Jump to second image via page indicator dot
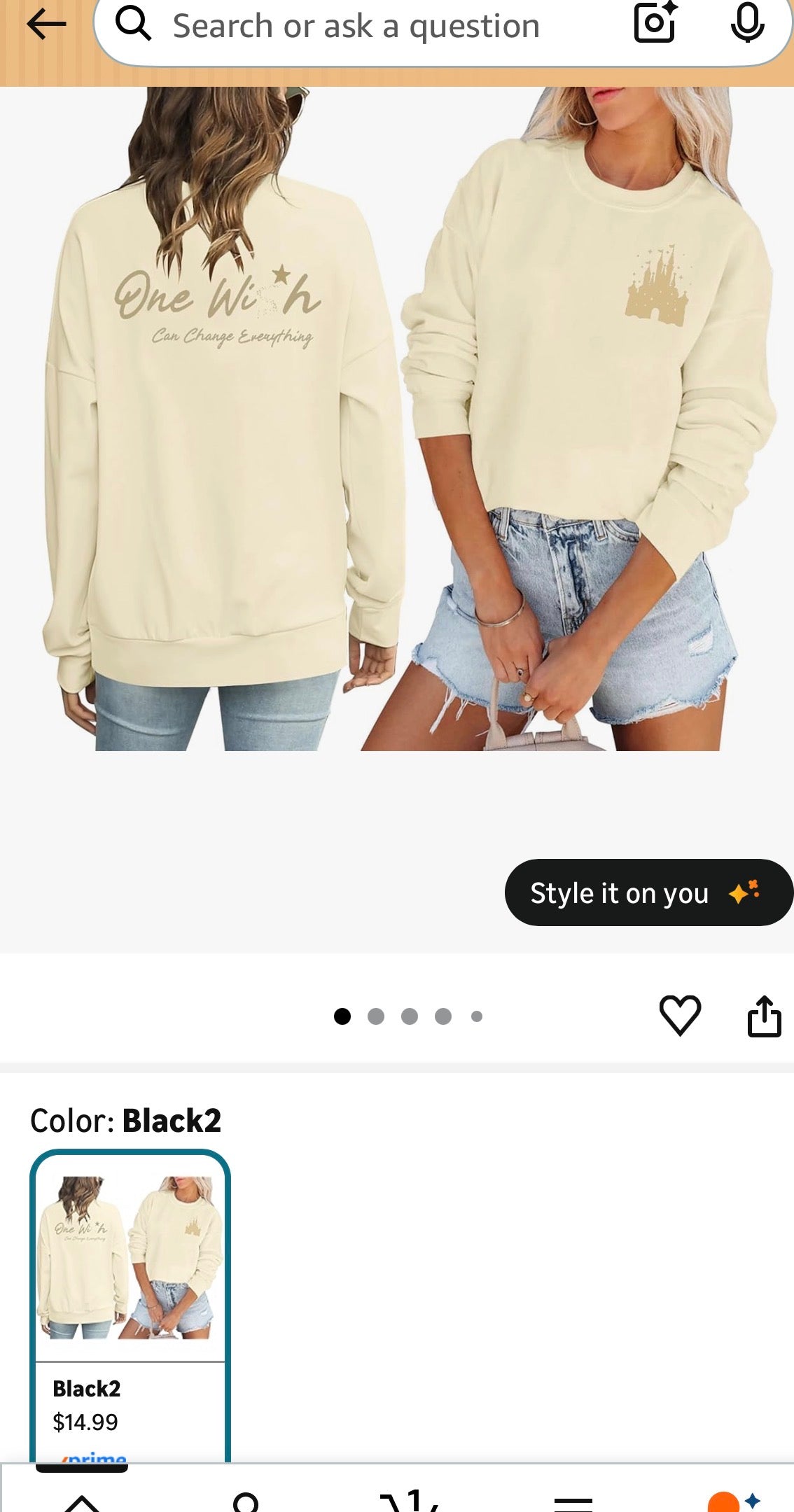Screen dimensions: 794x1512 (376, 1017)
